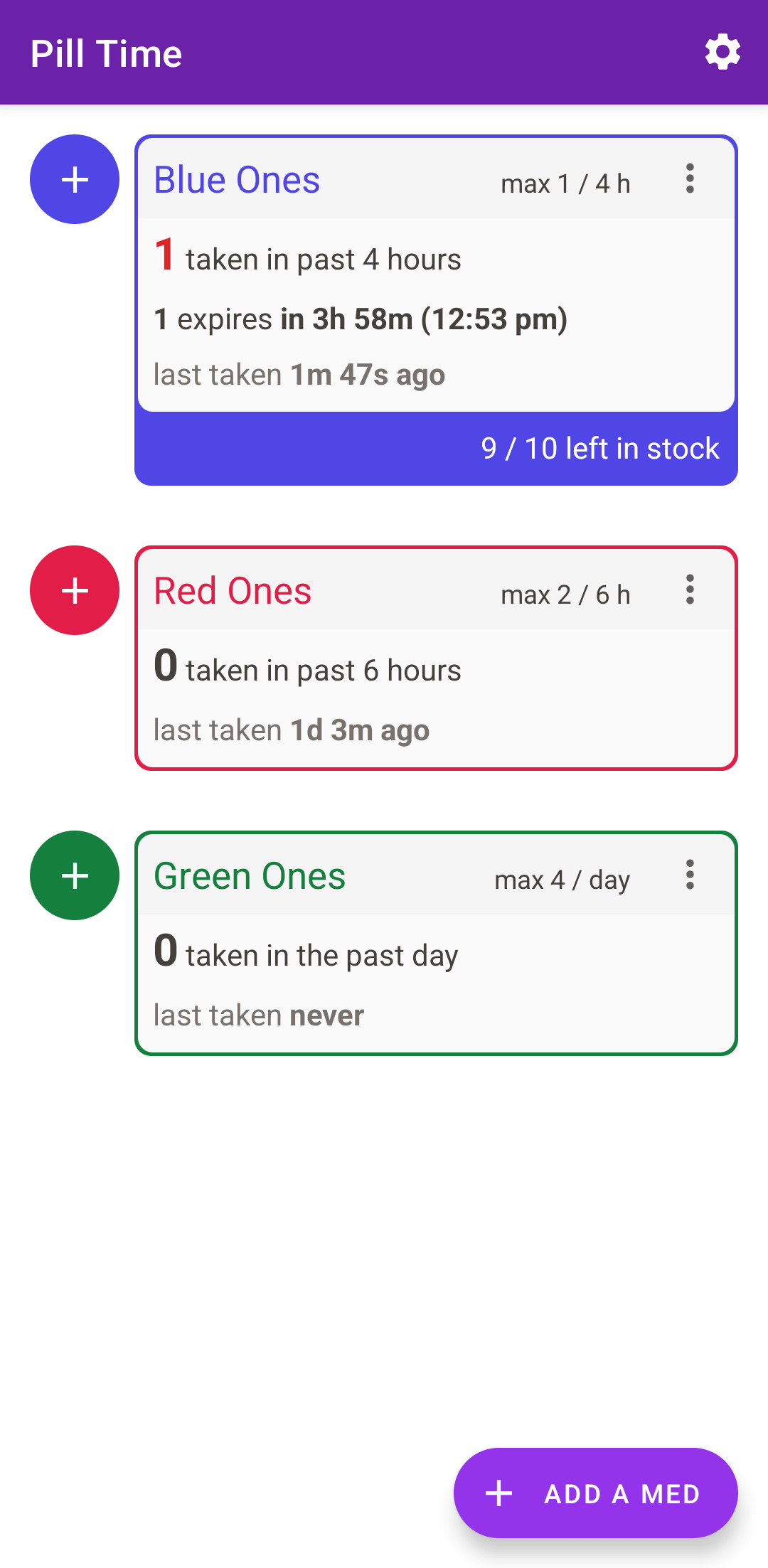
Task: Log a dose of Green Ones
Action: pyautogui.click(x=75, y=875)
